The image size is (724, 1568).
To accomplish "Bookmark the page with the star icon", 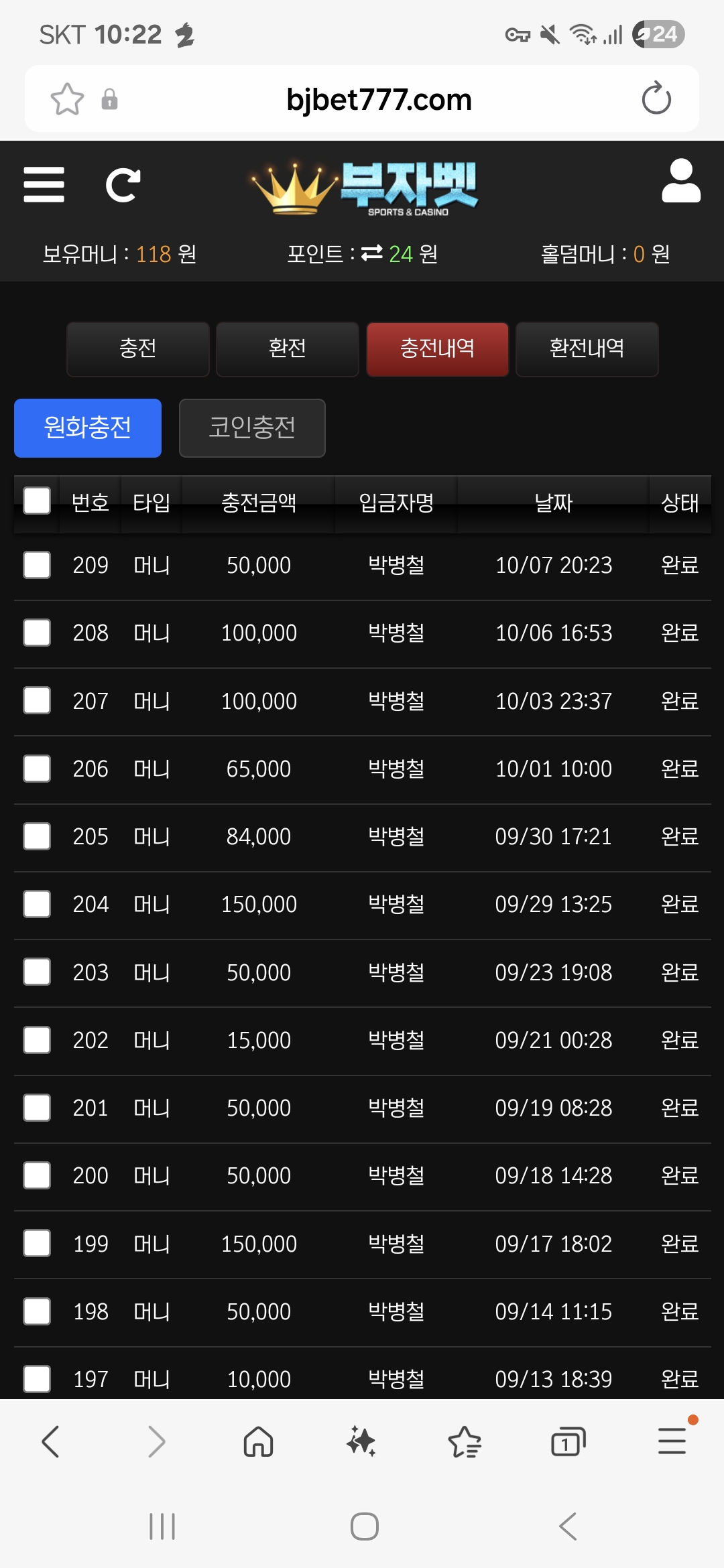I will [x=67, y=99].
